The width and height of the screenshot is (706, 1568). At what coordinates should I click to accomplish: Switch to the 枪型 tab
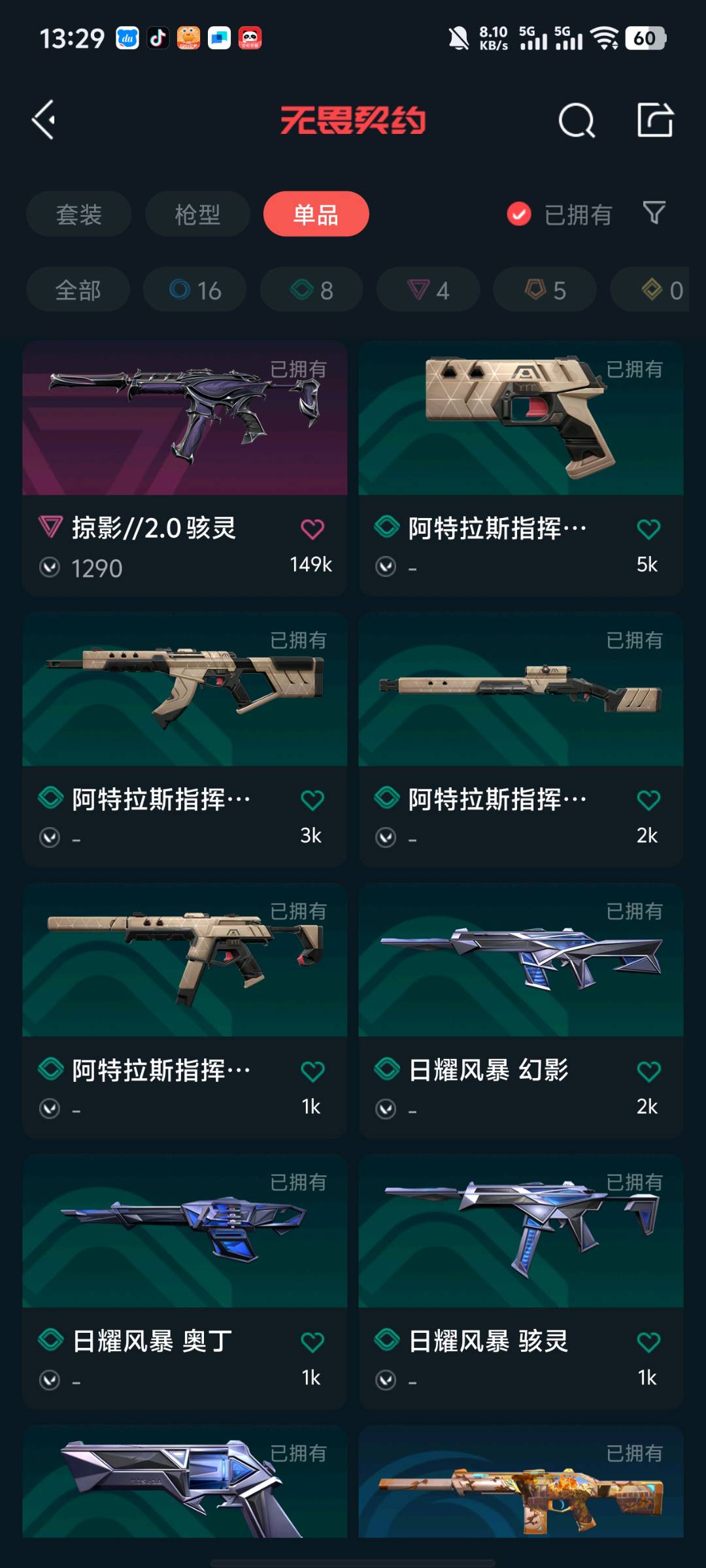(x=197, y=214)
